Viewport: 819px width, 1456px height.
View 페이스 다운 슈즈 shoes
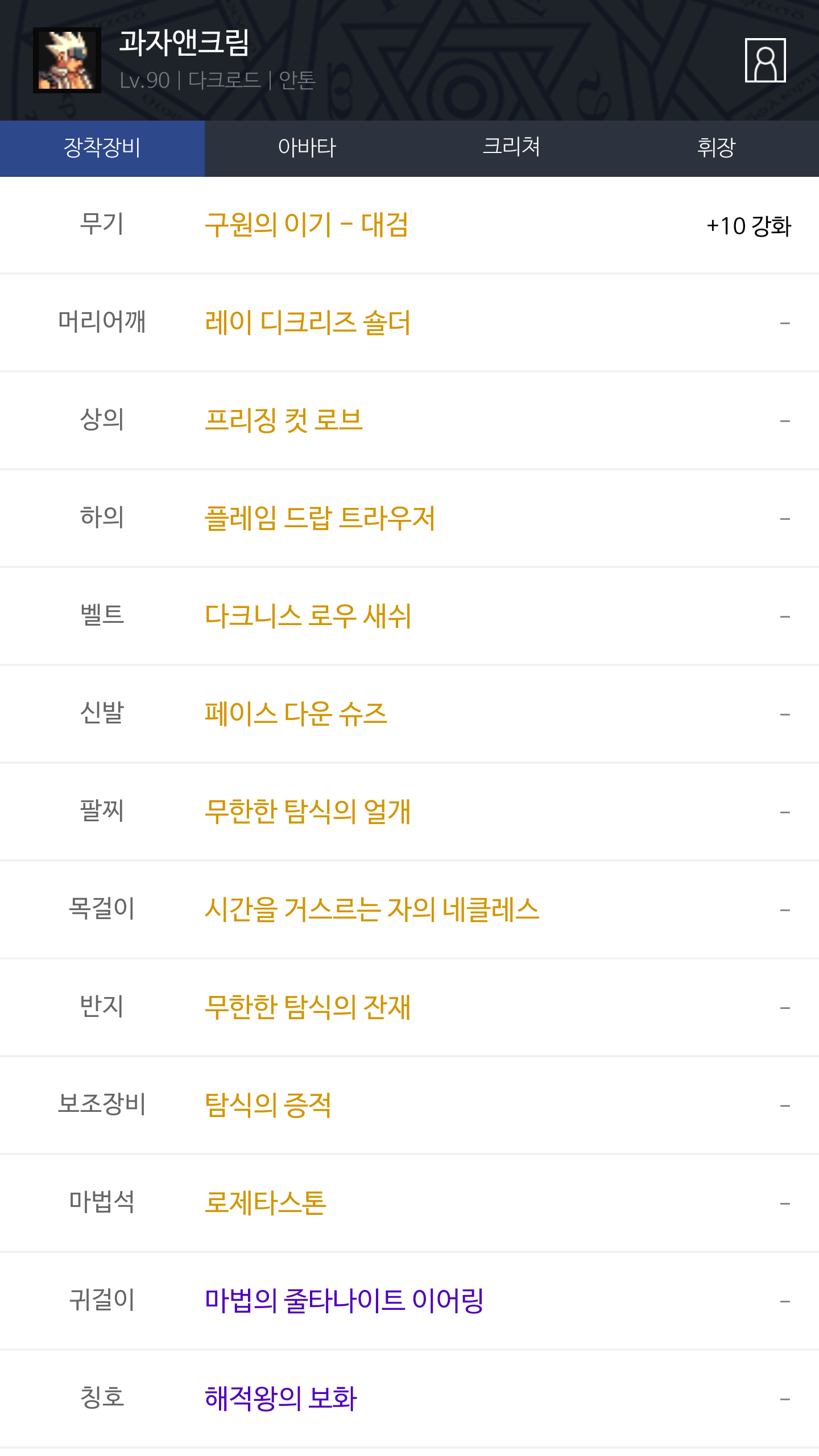click(296, 714)
